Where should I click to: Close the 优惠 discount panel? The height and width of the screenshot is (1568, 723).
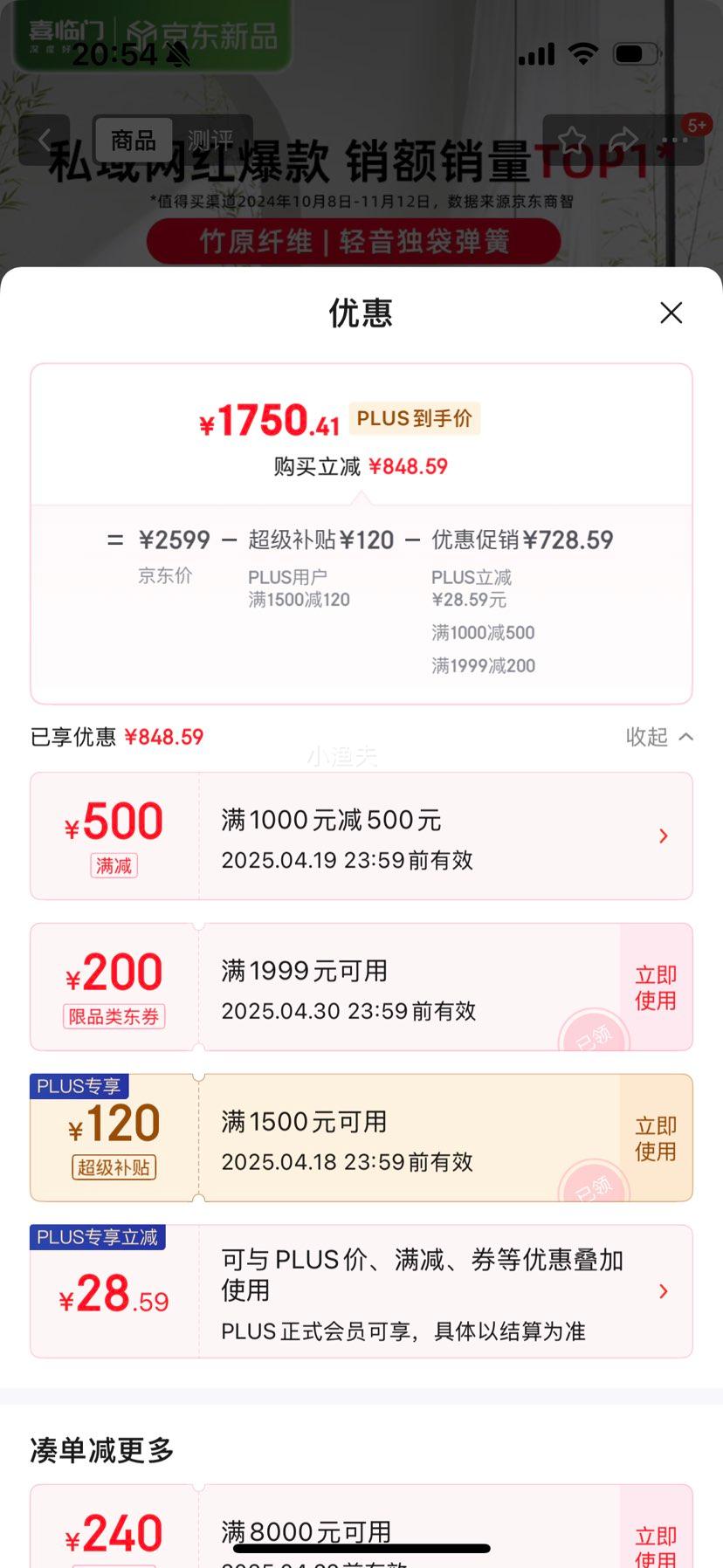click(671, 313)
